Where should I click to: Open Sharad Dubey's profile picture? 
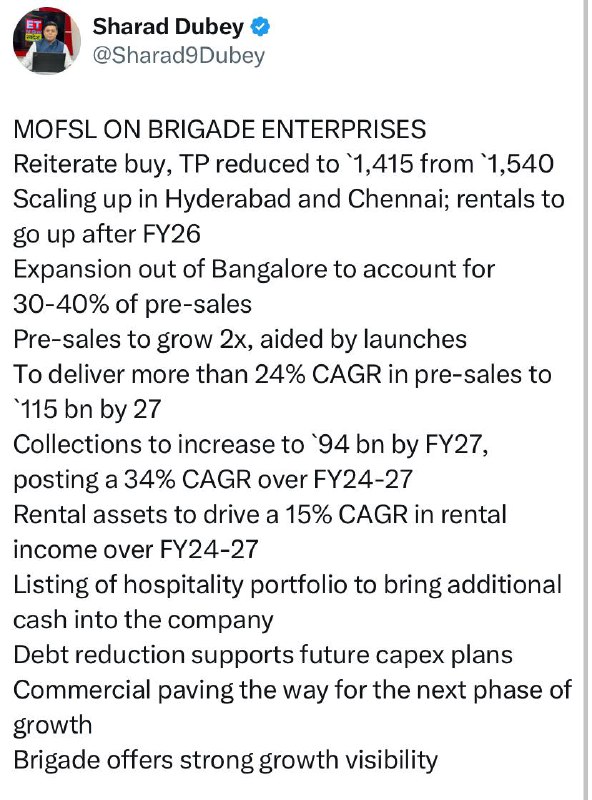[46, 41]
